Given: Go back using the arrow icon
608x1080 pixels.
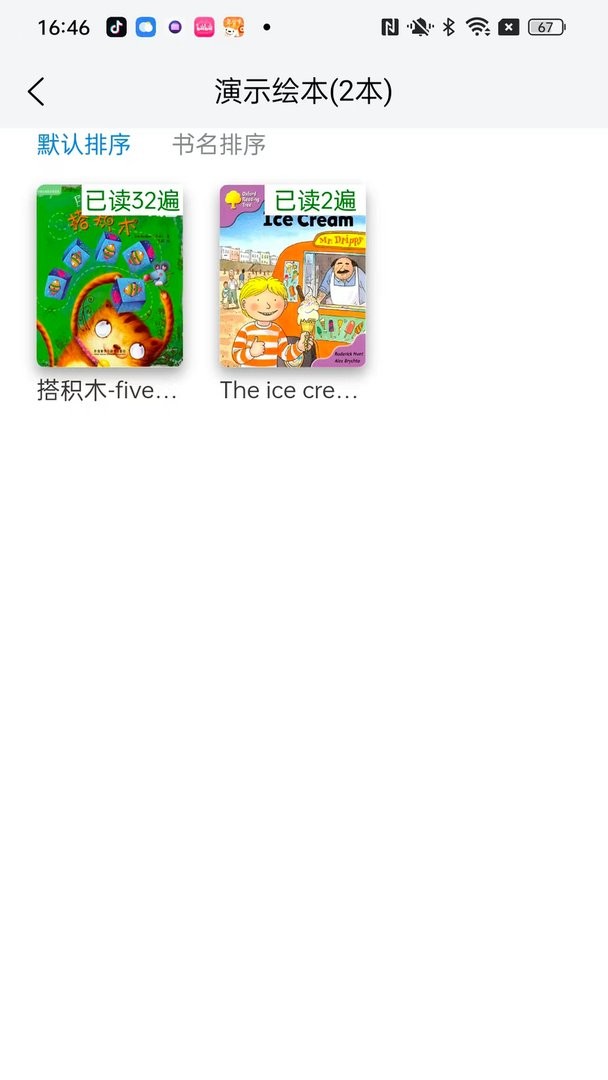Looking at the screenshot, I should point(36,92).
